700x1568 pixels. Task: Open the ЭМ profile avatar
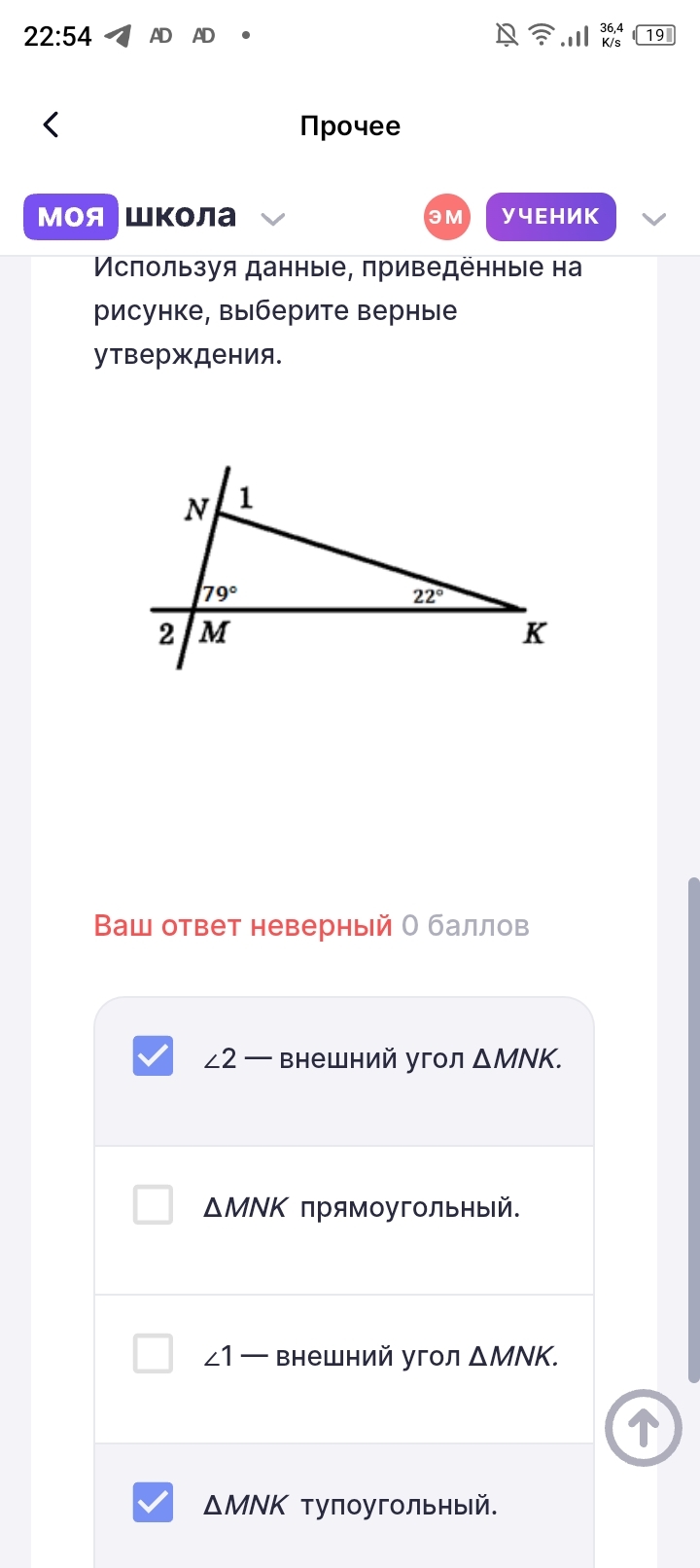tap(446, 217)
